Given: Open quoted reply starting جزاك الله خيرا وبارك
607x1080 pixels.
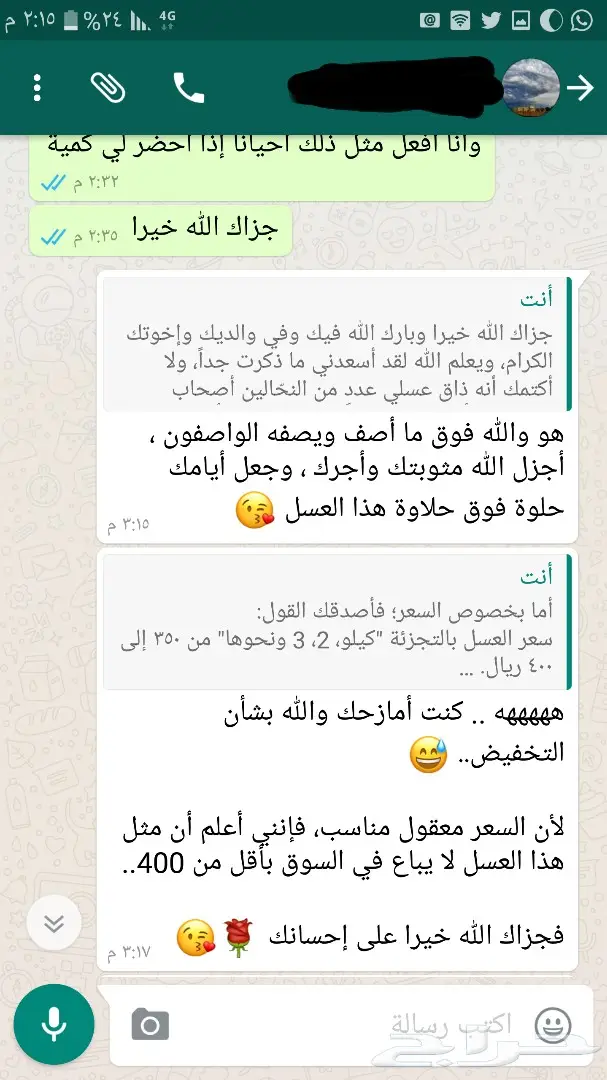Looking at the screenshot, I should [x=338, y=345].
